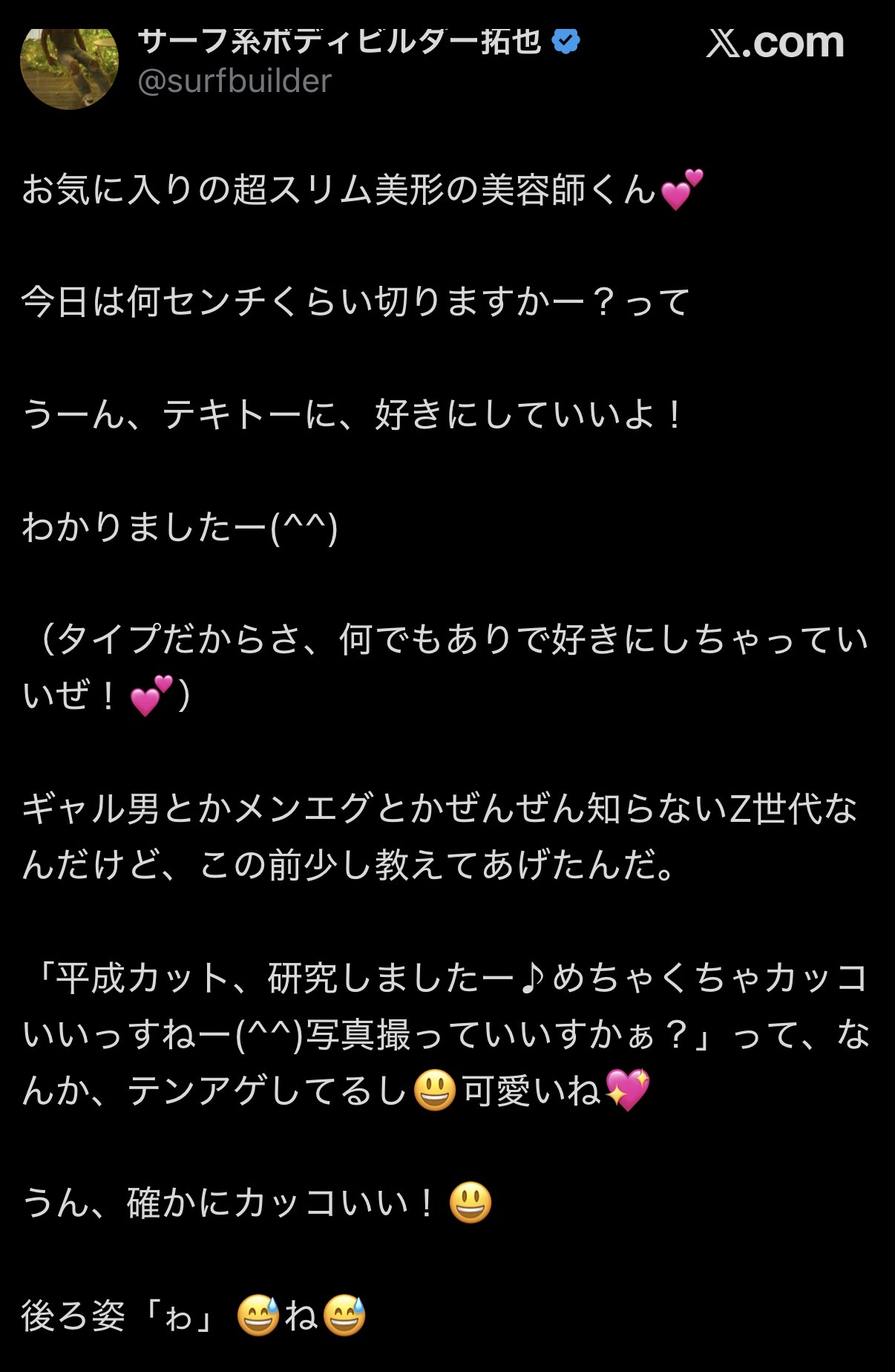The image size is (895, 1372).
Task: Open the profile picture of @surfbuilder
Action: click(x=69, y=68)
